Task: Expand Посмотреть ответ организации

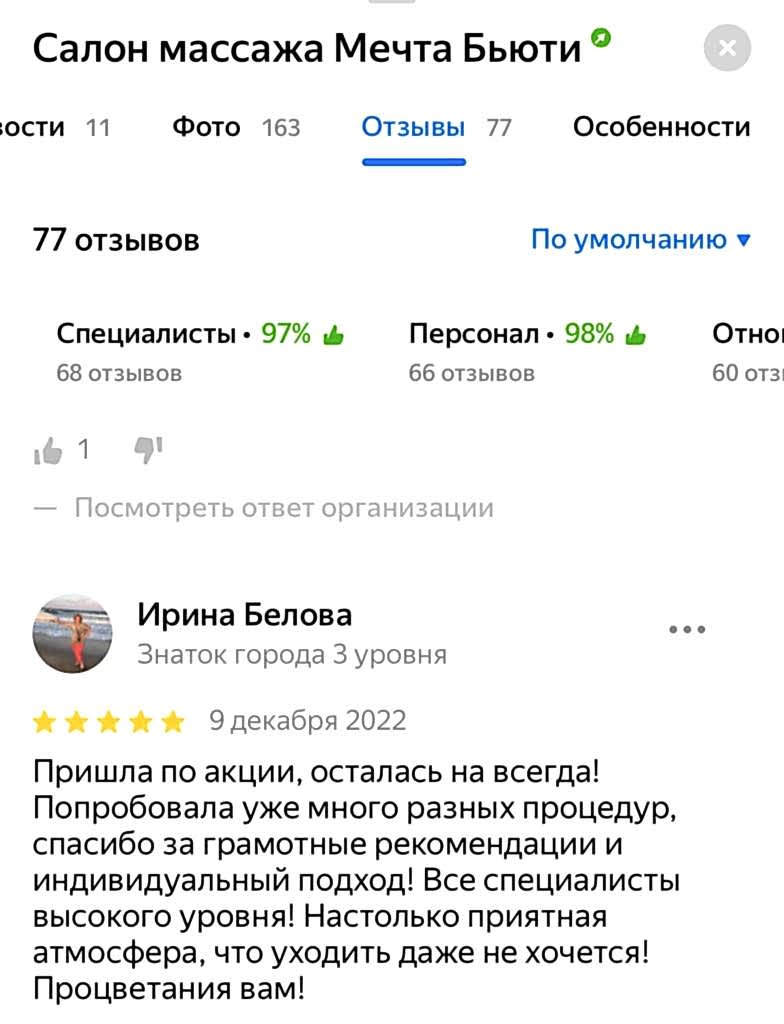Action: pyautogui.click(x=284, y=508)
